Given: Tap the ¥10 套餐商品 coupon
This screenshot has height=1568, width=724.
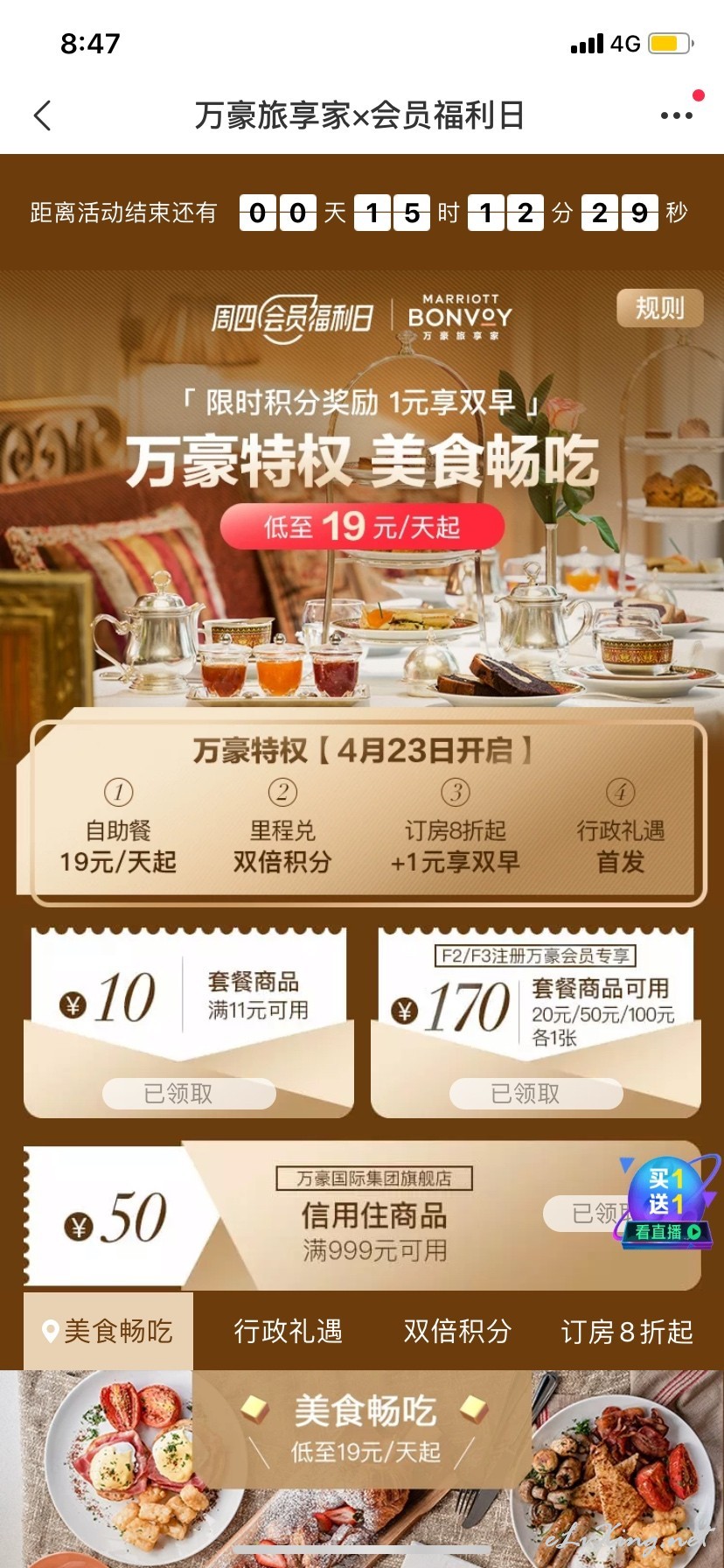Looking at the screenshot, I should point(188,1022).
